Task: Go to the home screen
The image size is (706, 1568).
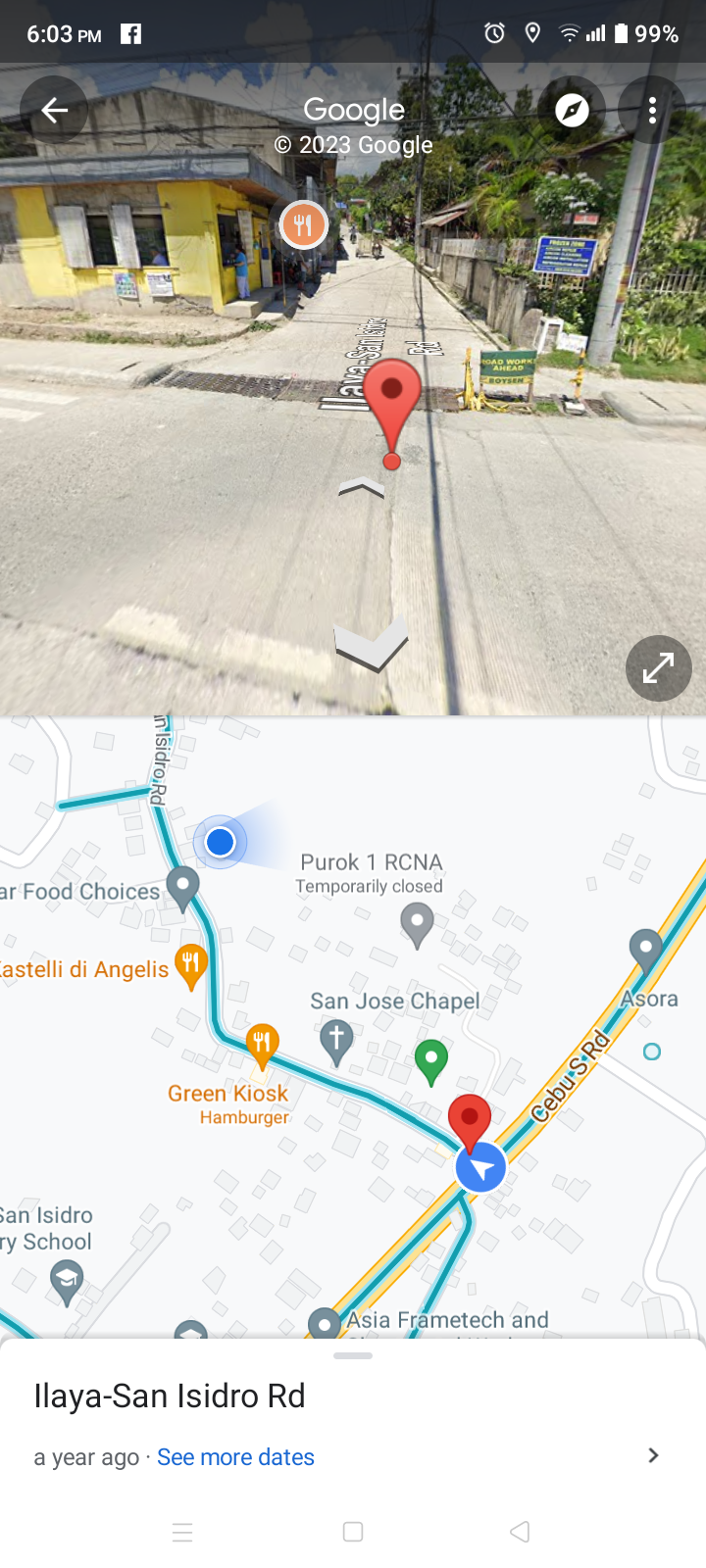Action: tap(353, 1532)
